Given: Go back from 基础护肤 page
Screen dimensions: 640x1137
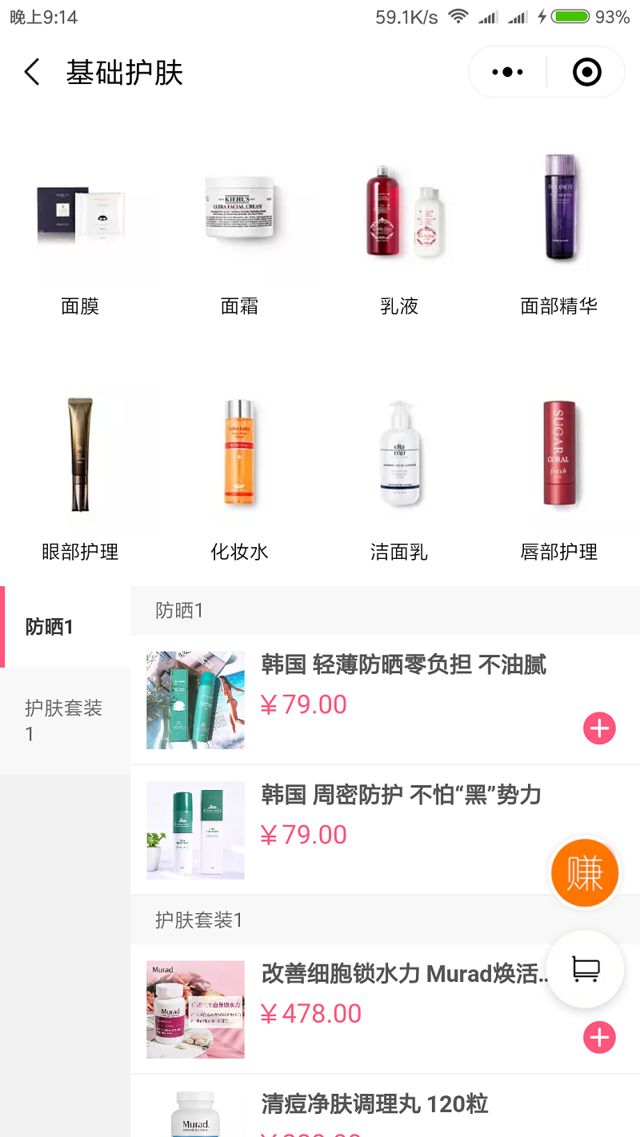Looking at the screenshot, I should click(32, 72).
